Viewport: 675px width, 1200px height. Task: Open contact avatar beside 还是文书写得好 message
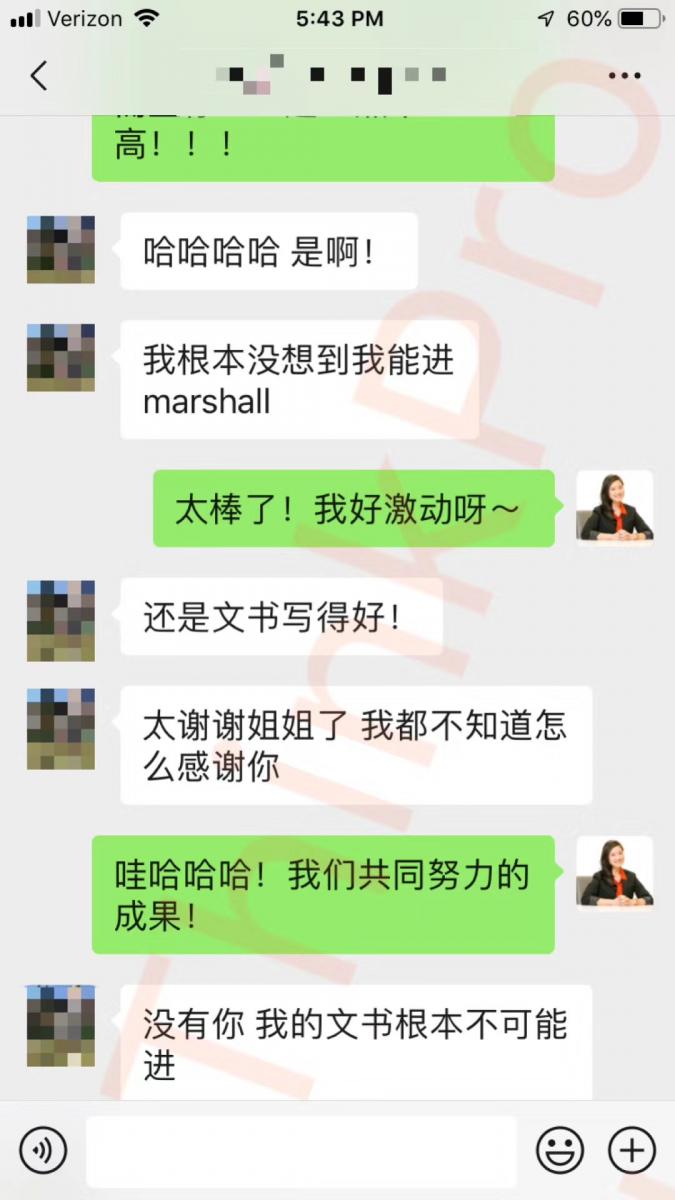point(61,620)
